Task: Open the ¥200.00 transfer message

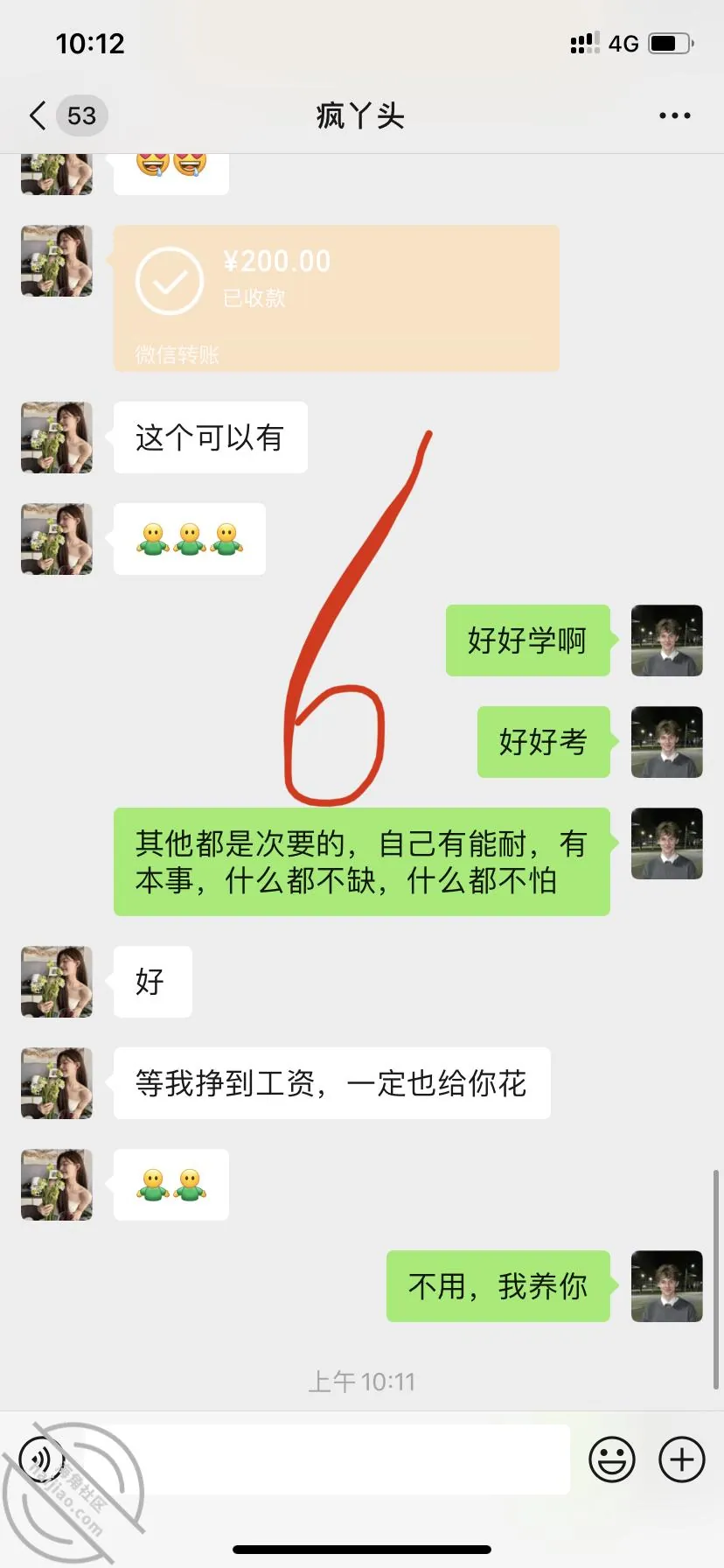Action: (336, 298)
